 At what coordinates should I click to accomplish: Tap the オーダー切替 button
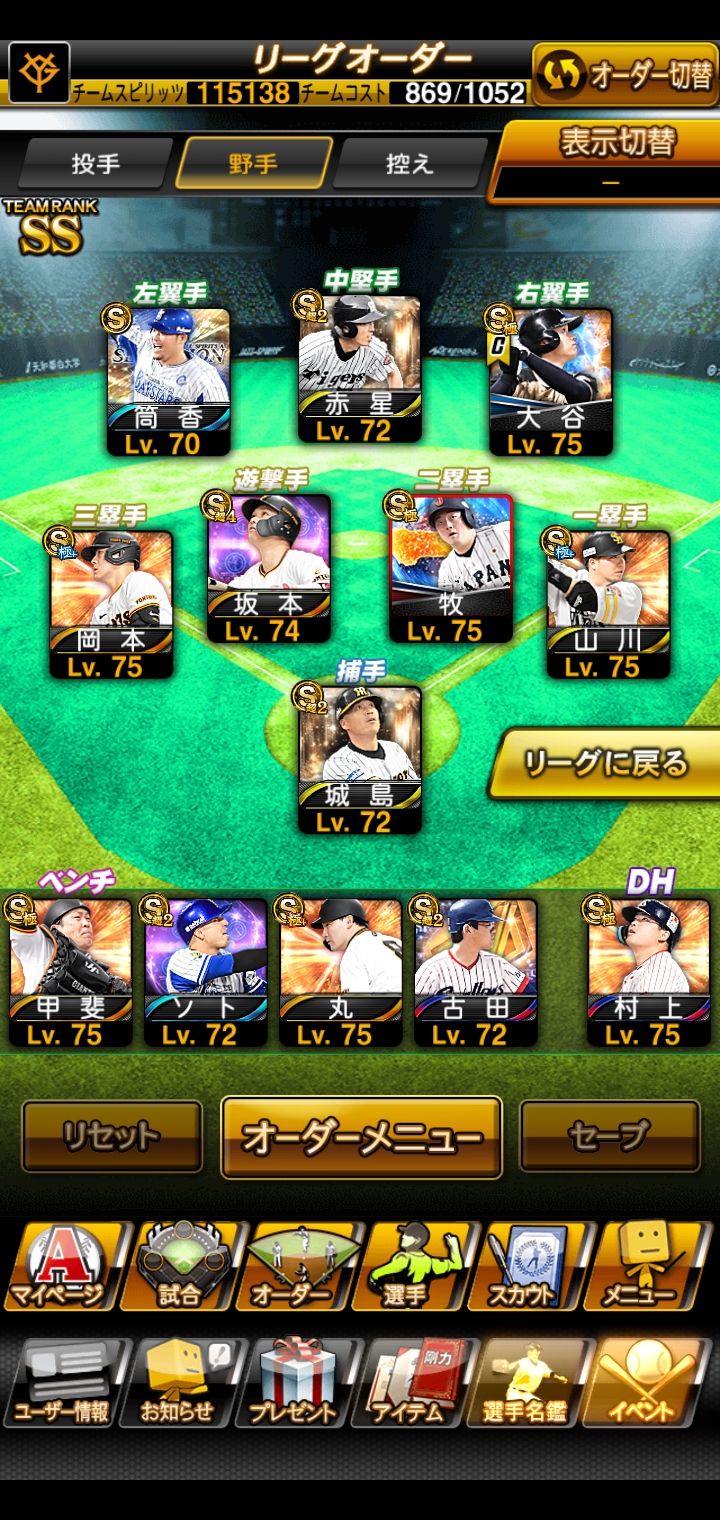(625, 75)
